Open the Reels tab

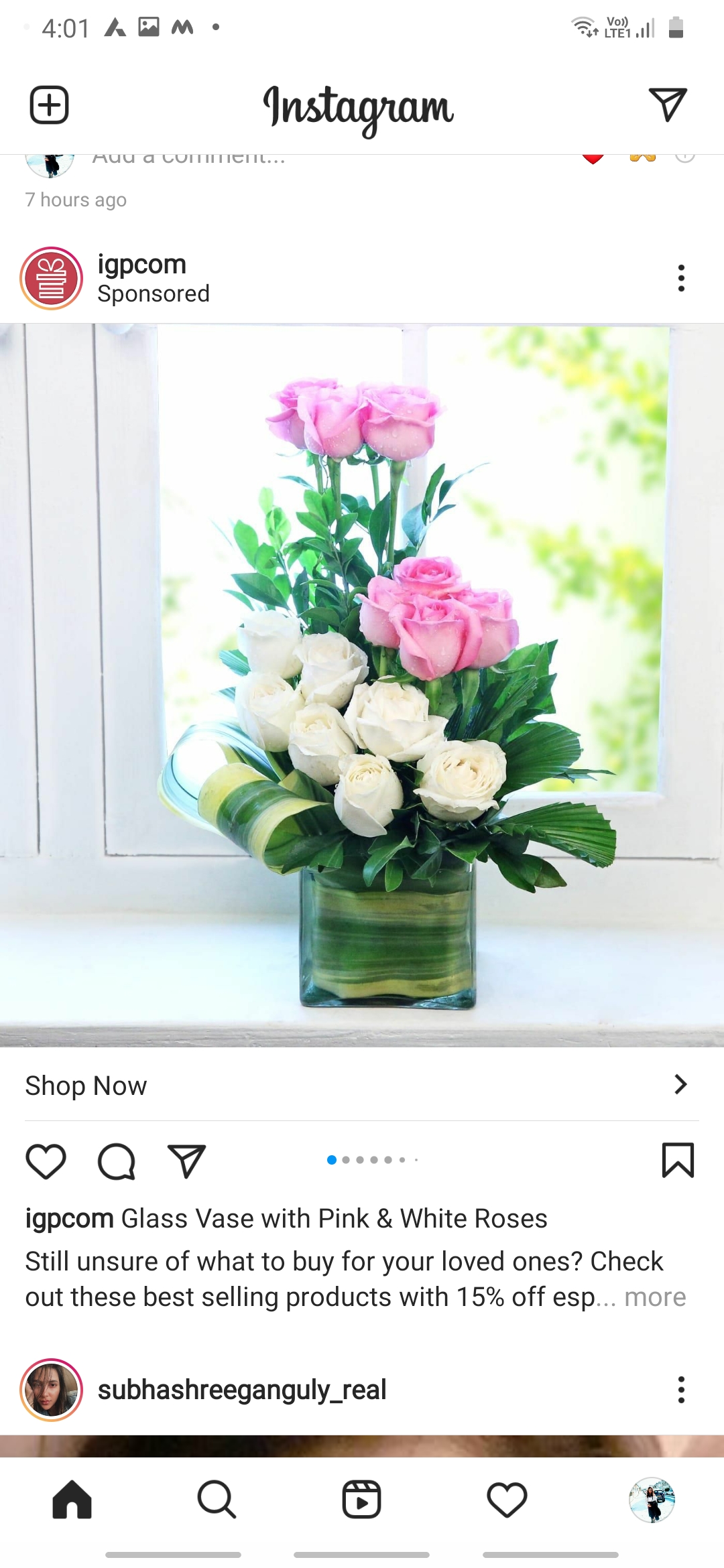[362, 1500]
